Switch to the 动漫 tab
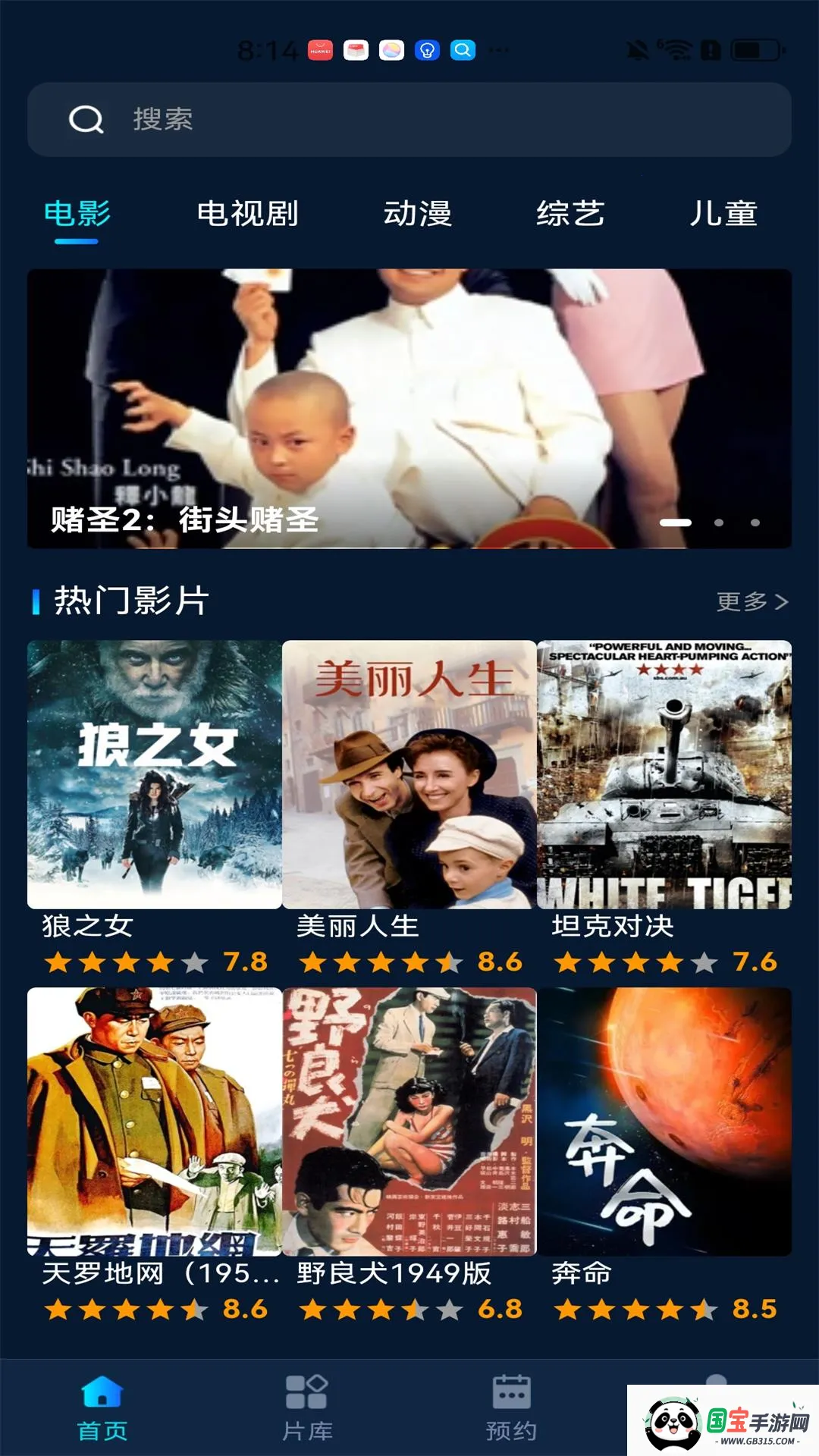 coord(417,214)
